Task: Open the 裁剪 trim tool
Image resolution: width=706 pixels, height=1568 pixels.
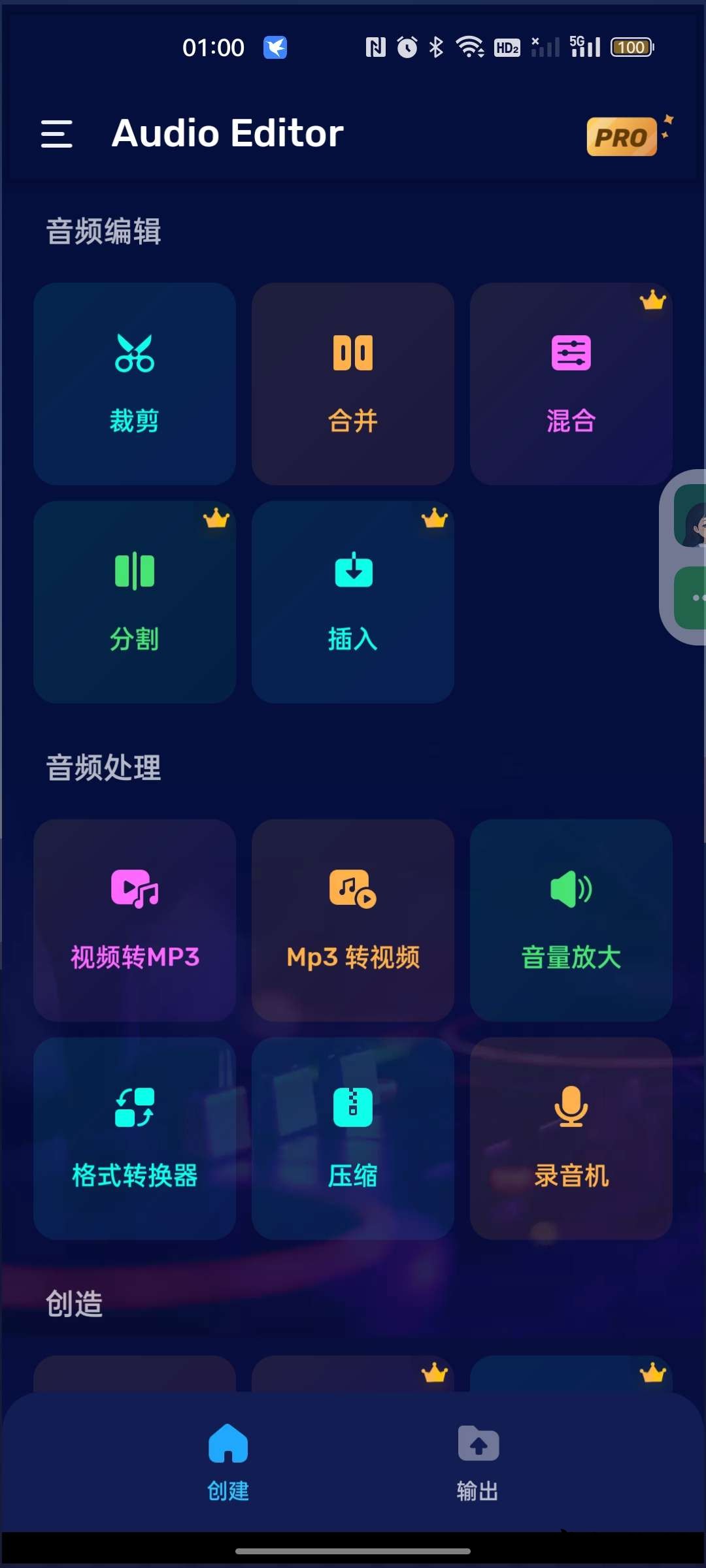Action: point(135,384)
